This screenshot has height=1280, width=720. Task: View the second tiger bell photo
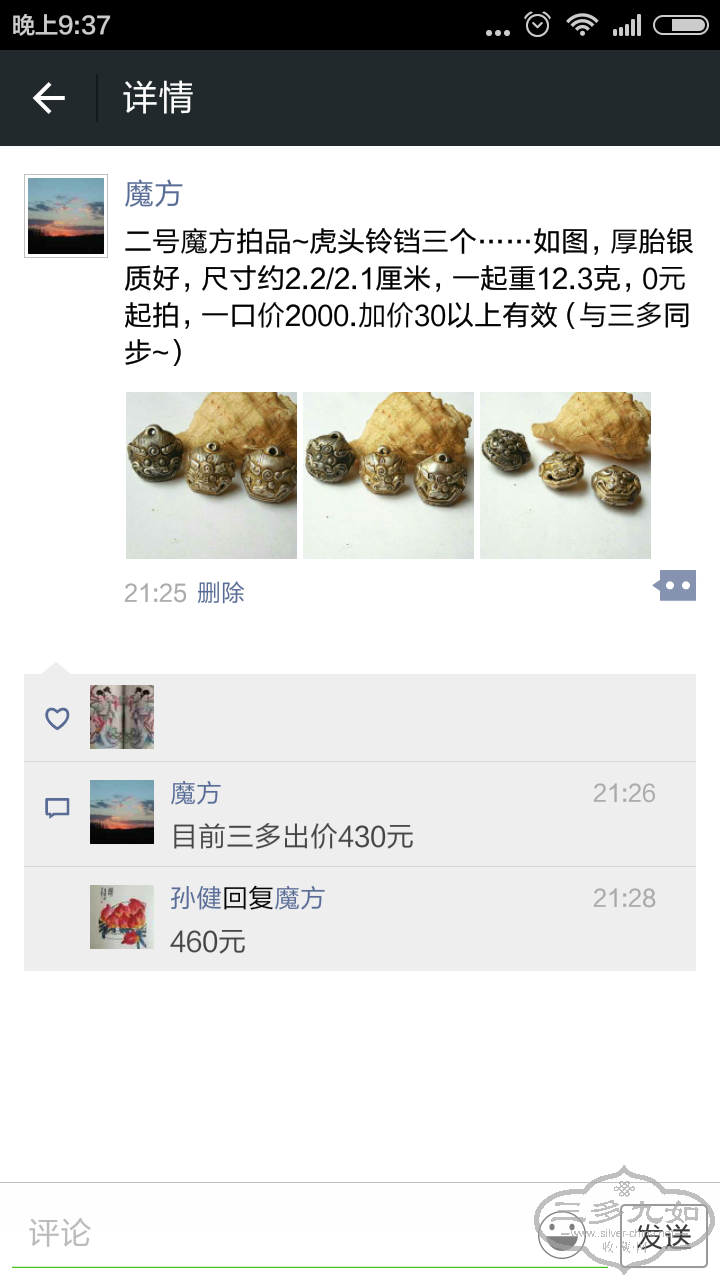388,476
